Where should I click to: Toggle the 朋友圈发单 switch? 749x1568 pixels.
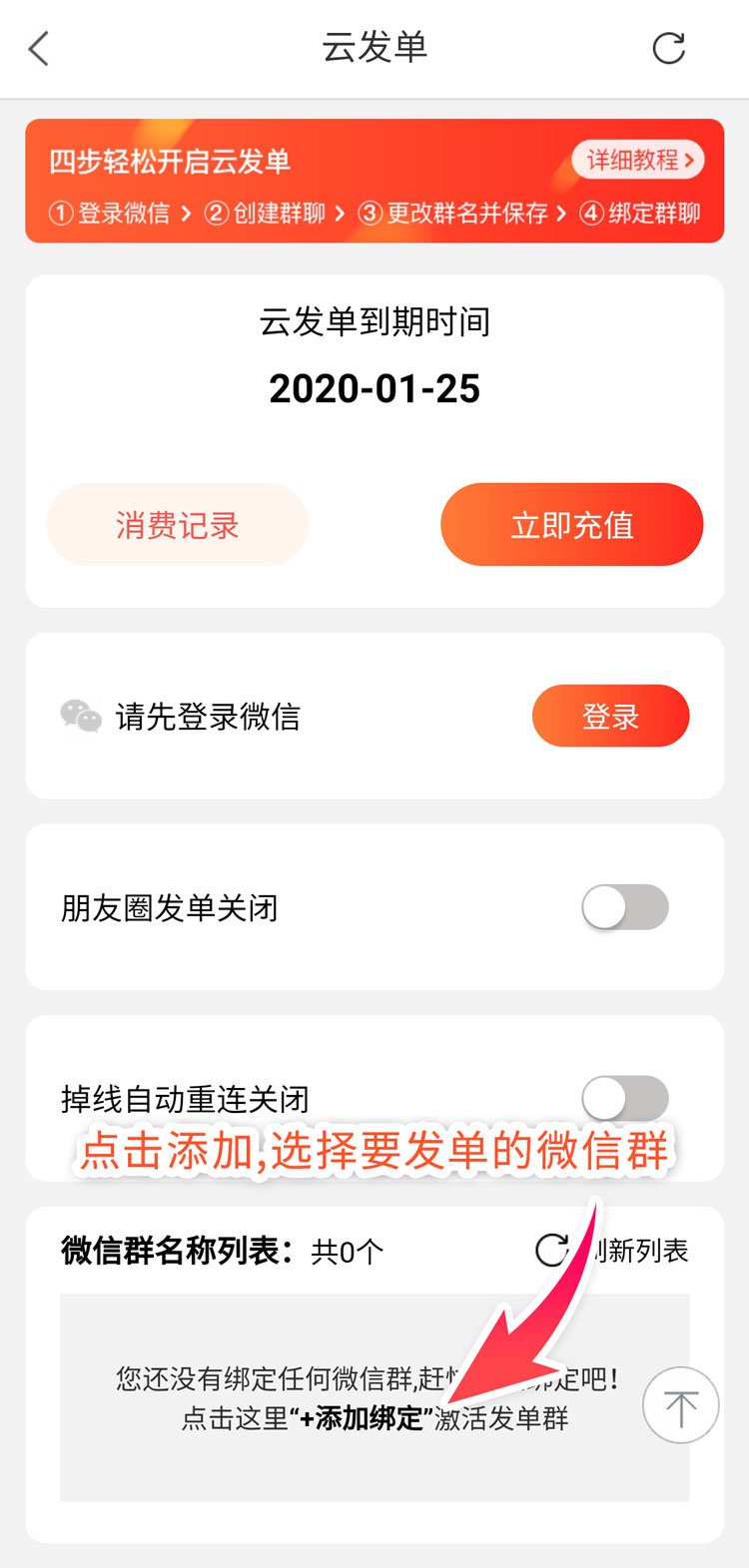click(625, 907)
